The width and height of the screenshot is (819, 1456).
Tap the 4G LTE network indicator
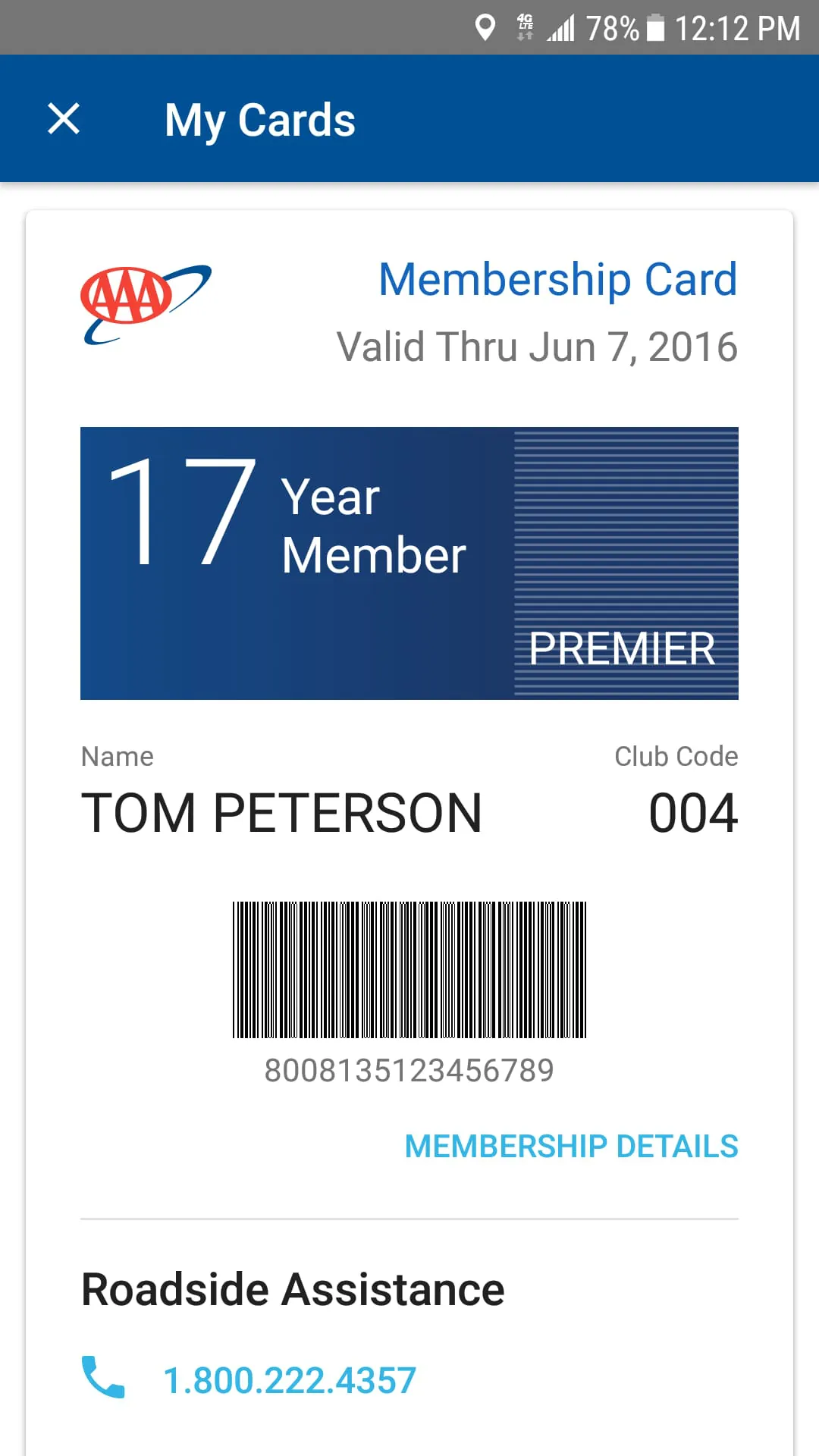[x=525, y=27]
